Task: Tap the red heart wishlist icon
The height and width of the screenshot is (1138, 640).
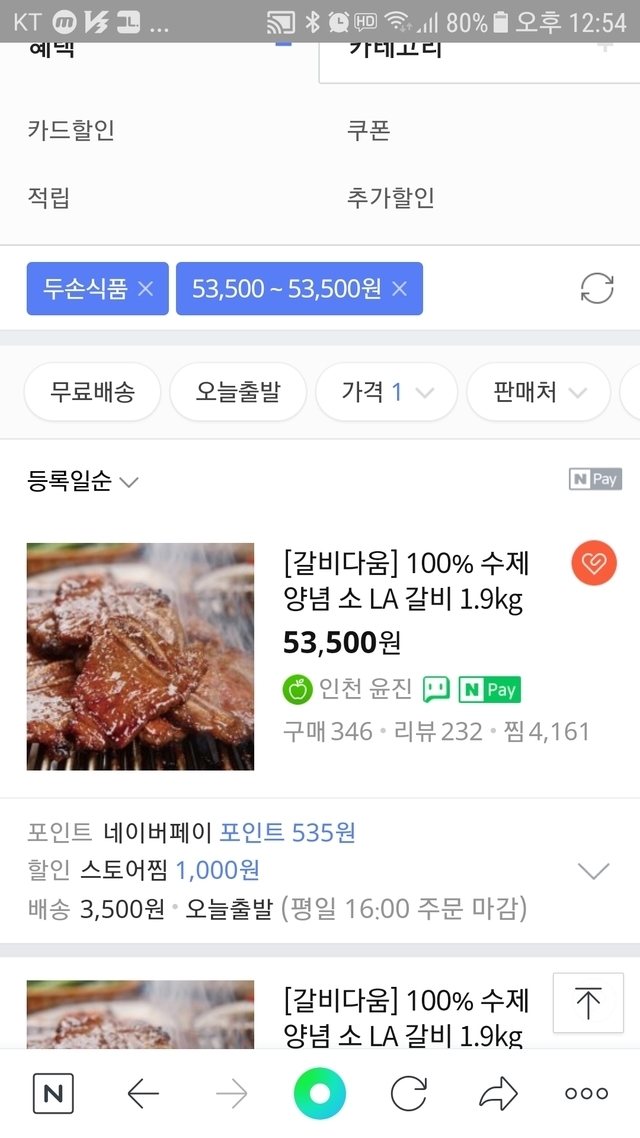Action: point(594,564)
